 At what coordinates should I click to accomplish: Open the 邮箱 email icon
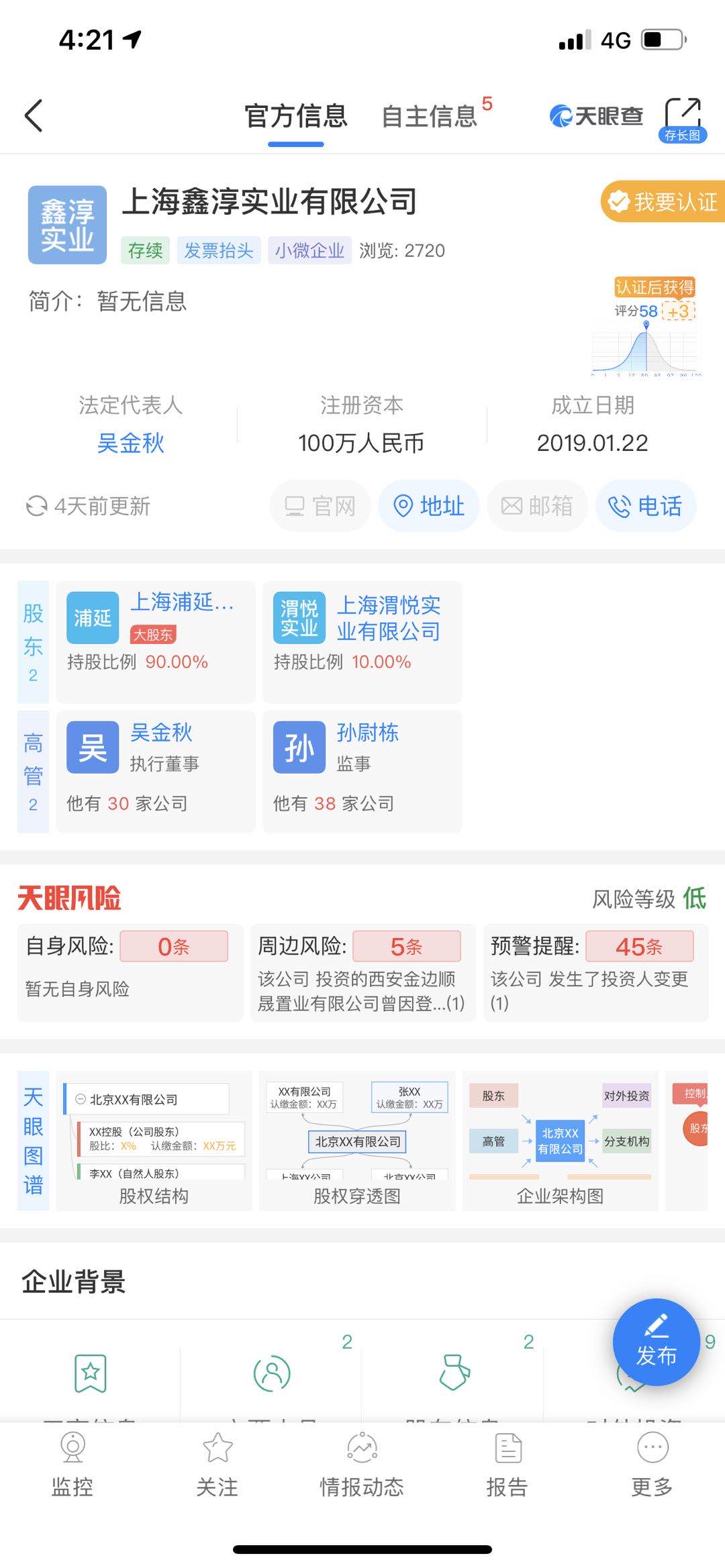click(x=537, y=507)
